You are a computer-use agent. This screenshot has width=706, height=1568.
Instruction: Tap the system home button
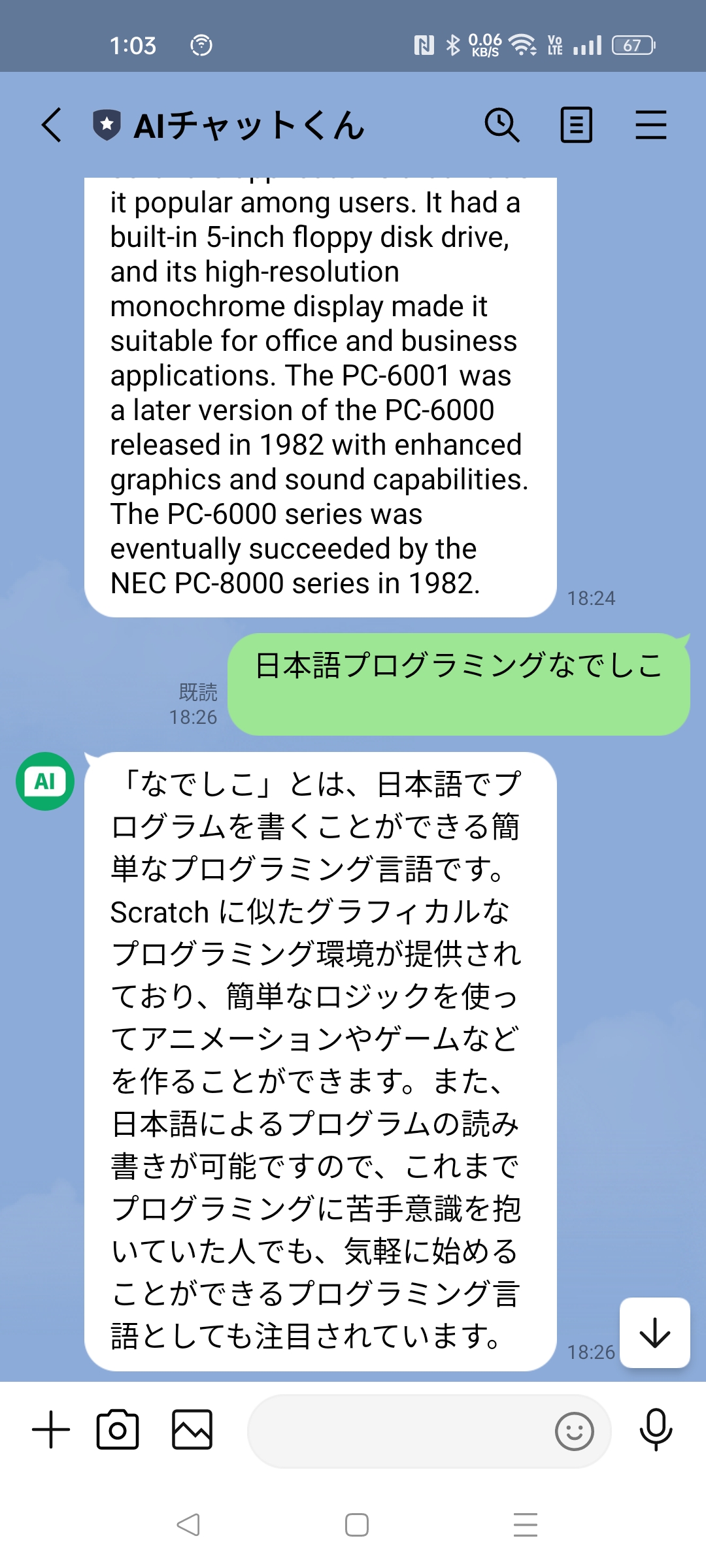coord(357,1525)
